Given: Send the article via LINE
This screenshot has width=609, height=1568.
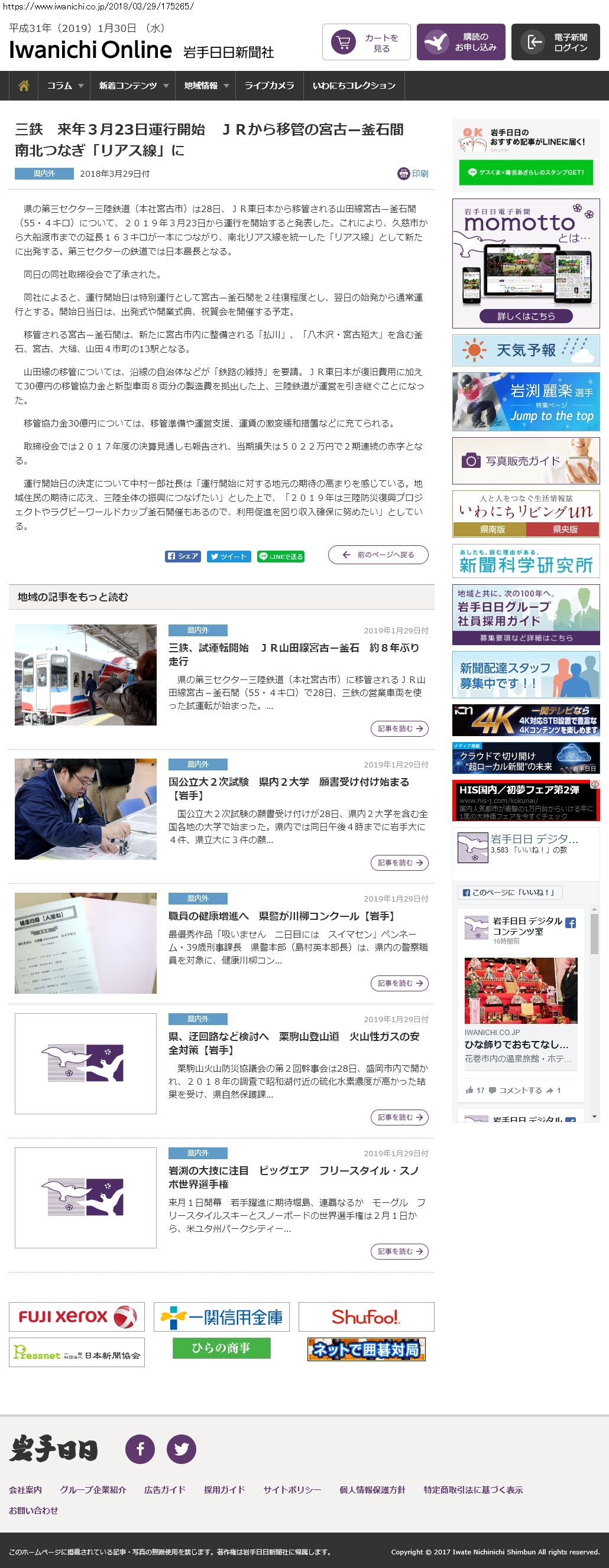Looking at the screenshot, I should click(x=280, y=556).
